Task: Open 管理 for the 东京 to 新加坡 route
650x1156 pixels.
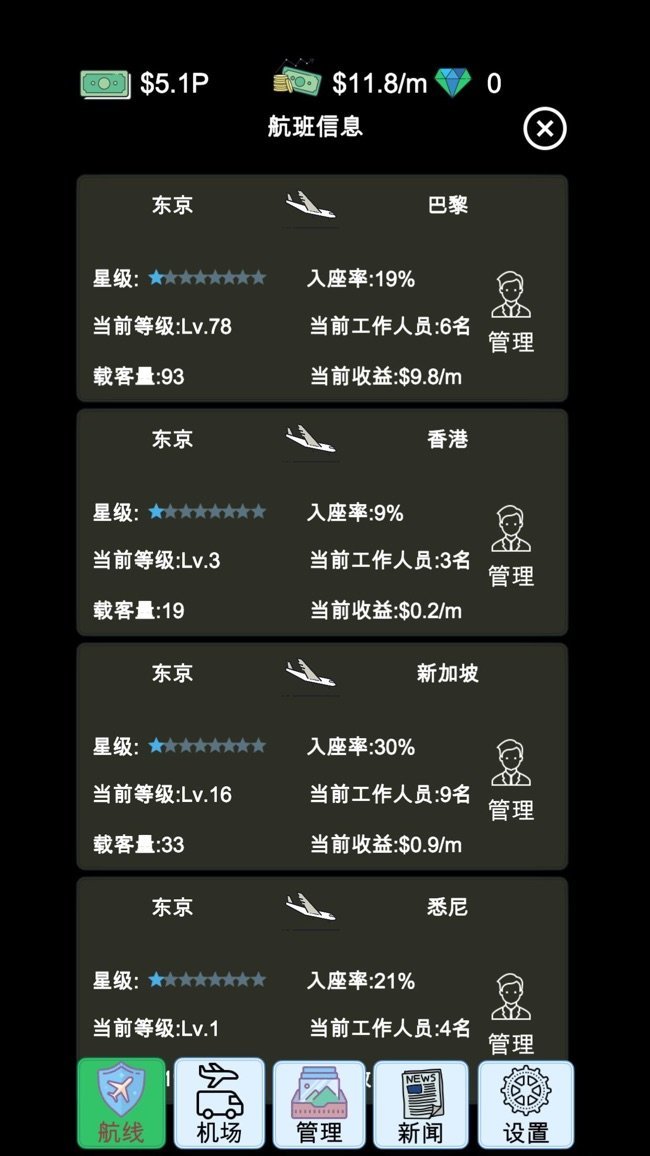Action: [x=511, y=779]
